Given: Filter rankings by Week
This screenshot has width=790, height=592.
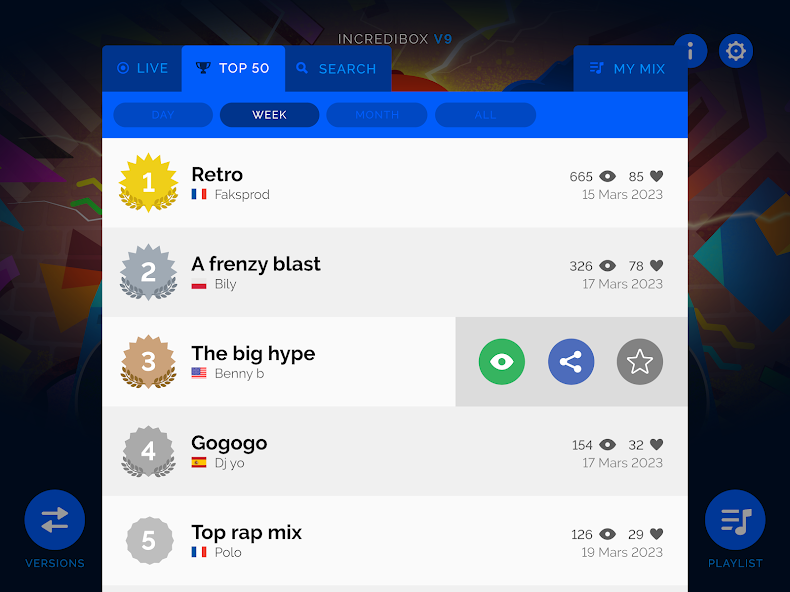Looking at the screenshot, I should pyautogui.click(x=269, y=115).
